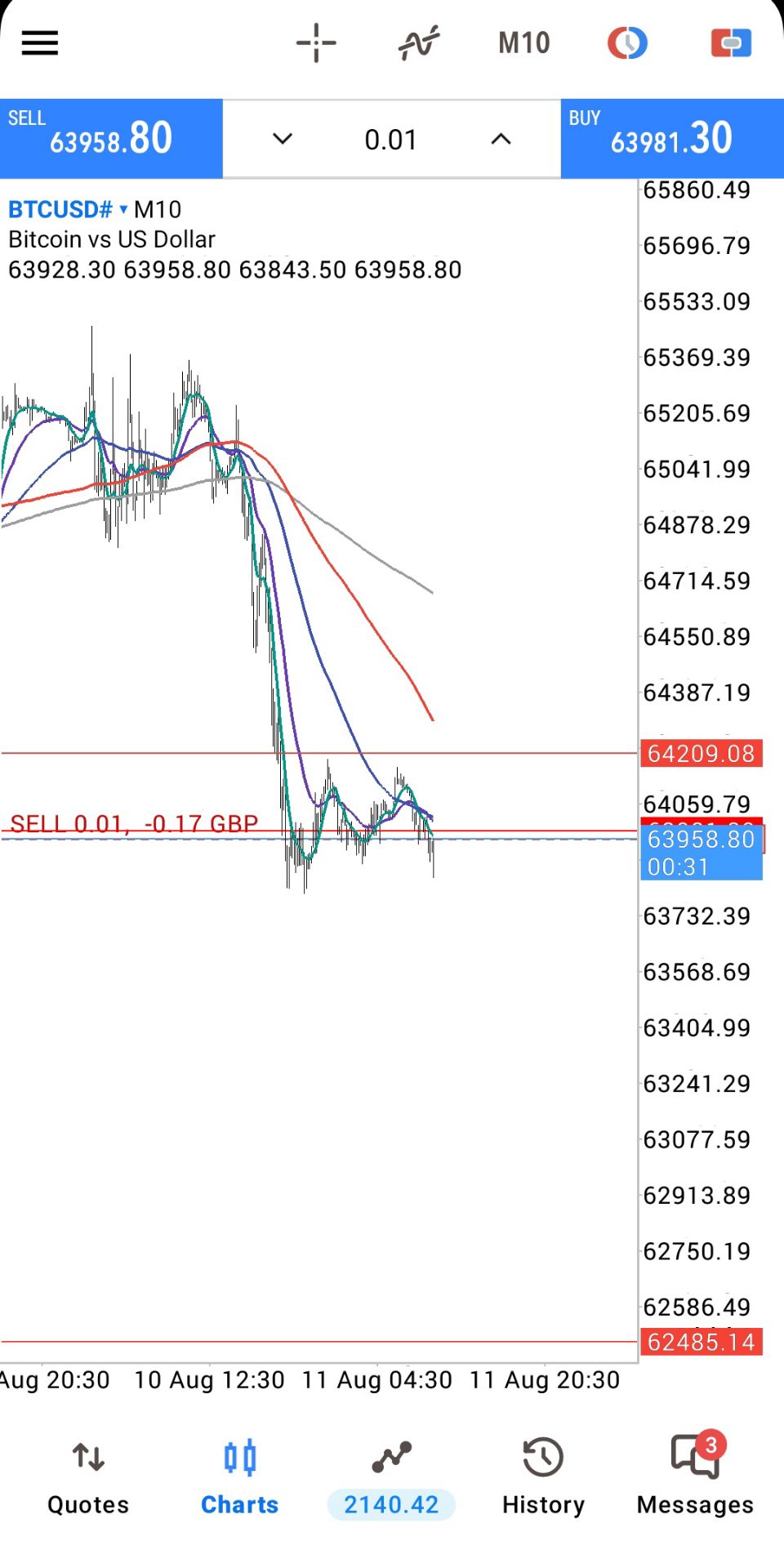Edit the 0.01 volume field
This screenshot has height=1568, width=784.
pyautogui.click(x=391, y=140)
